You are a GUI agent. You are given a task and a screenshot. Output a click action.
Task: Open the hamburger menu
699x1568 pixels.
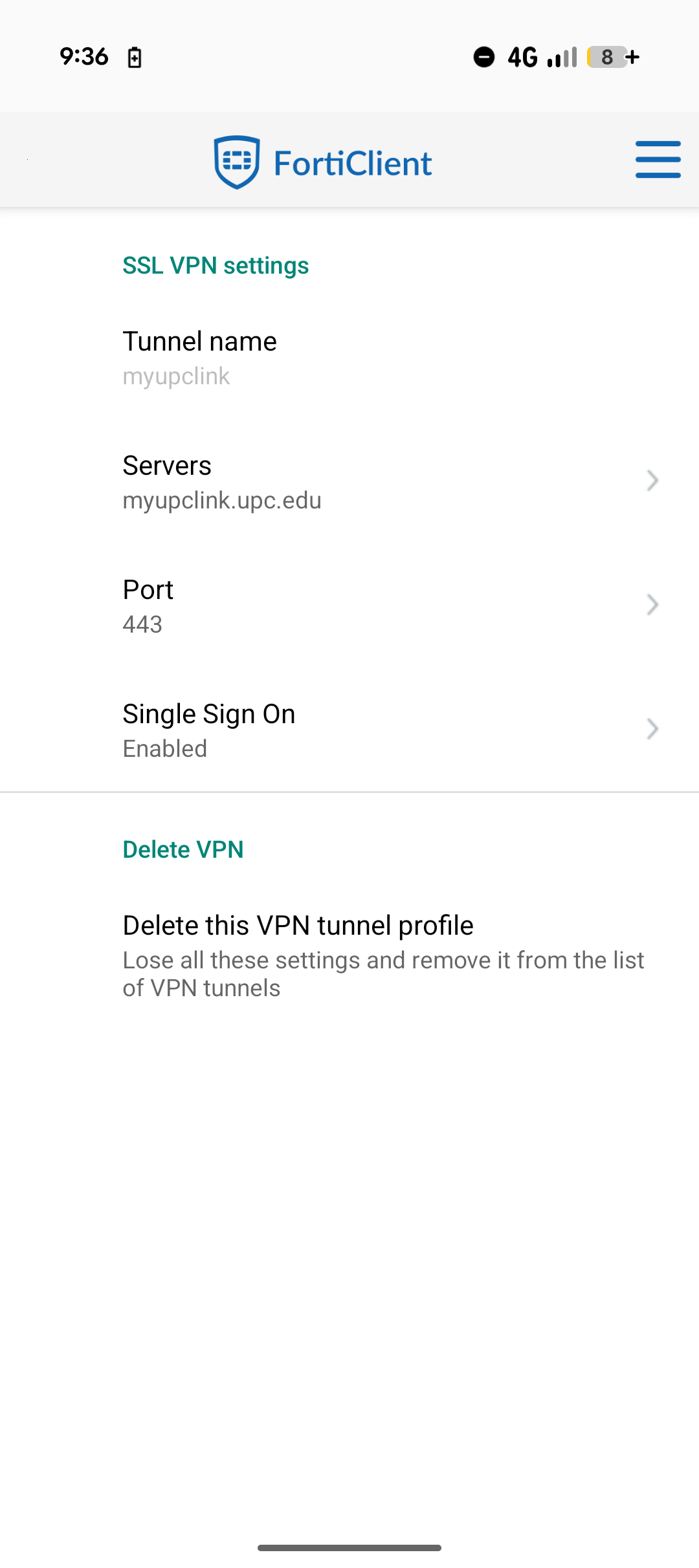coord(658,159)
